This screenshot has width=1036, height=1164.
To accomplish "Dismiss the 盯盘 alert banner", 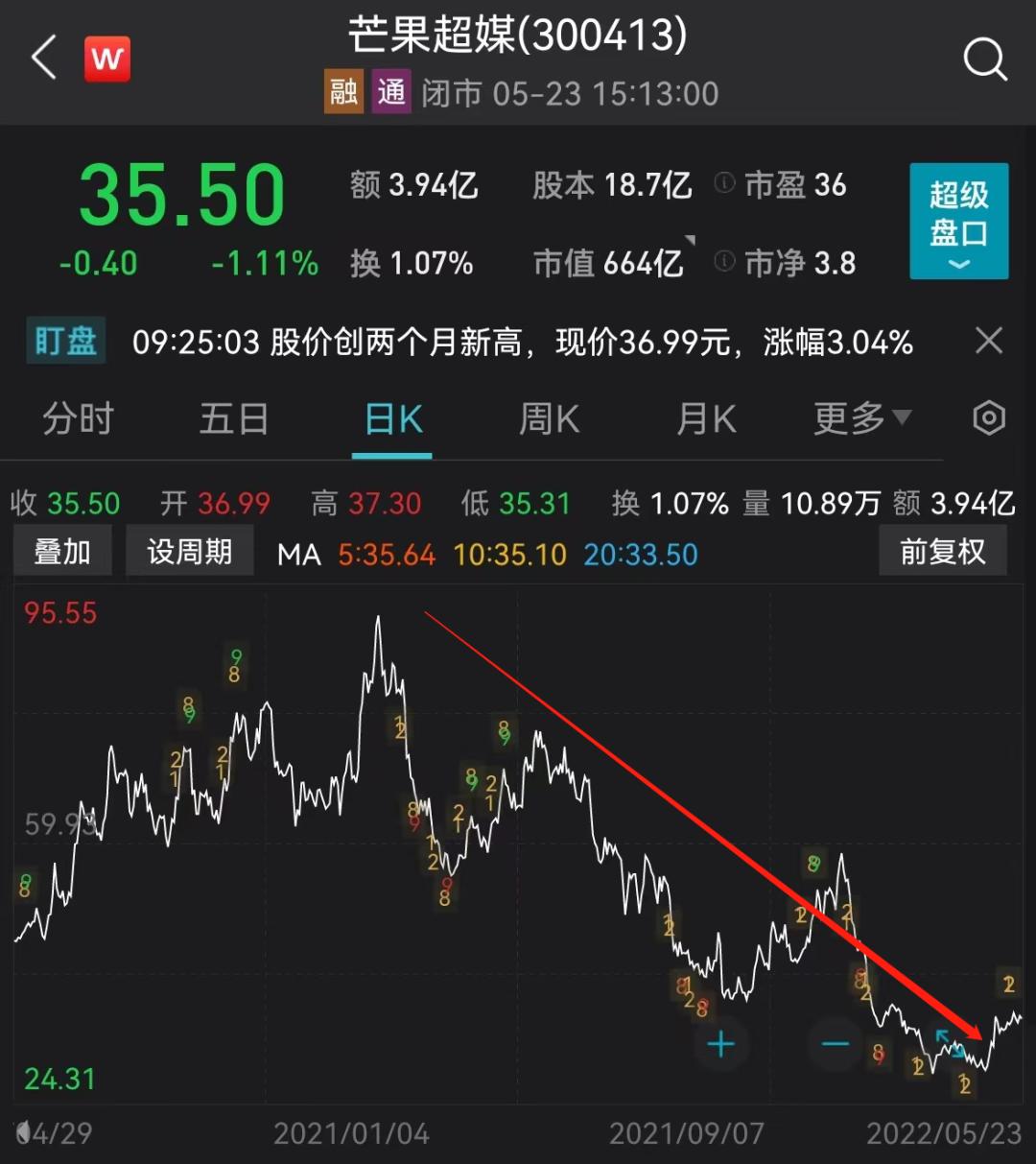I will point(988,341).
